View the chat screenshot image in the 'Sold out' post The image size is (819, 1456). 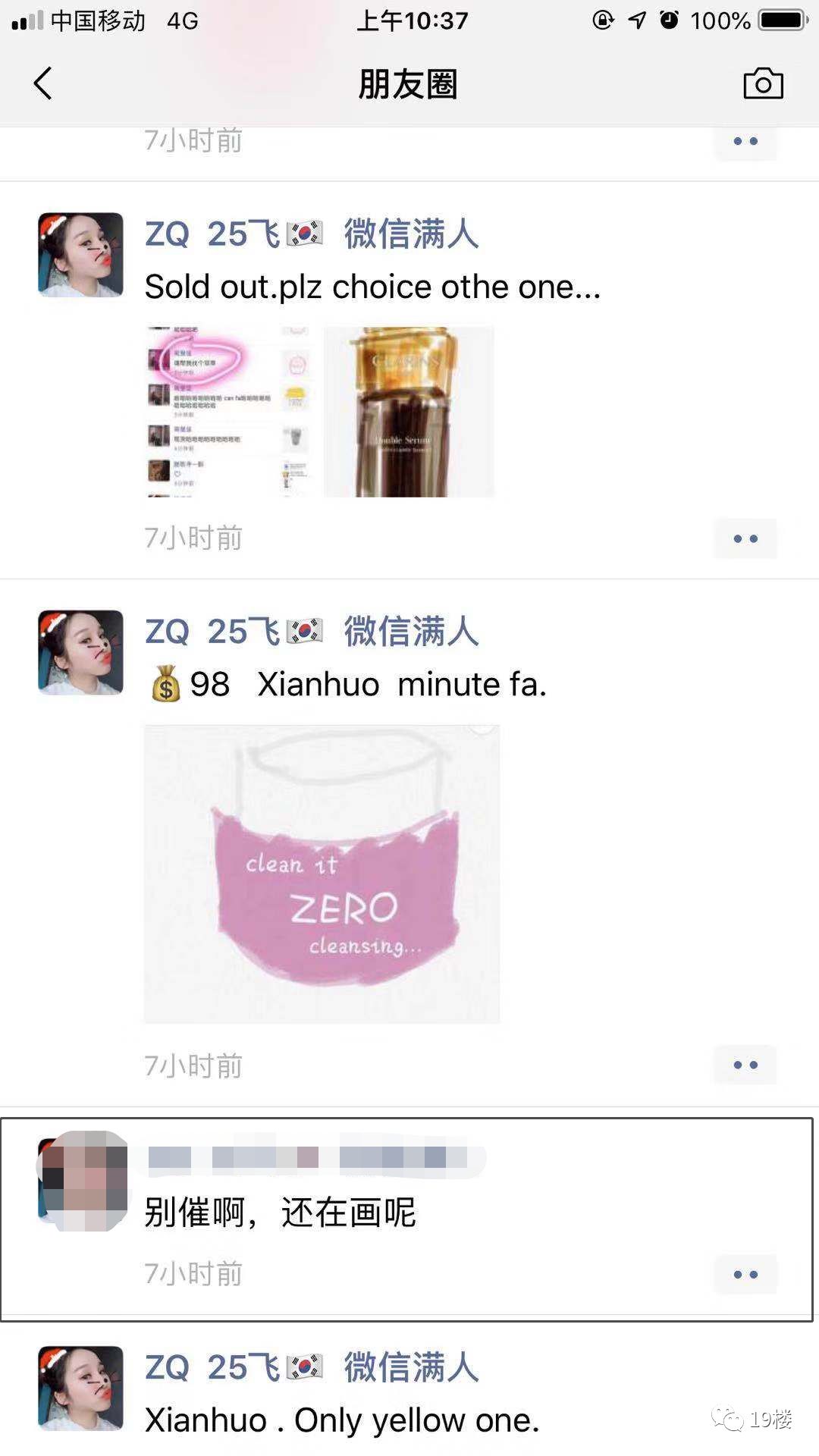[229, 412]
